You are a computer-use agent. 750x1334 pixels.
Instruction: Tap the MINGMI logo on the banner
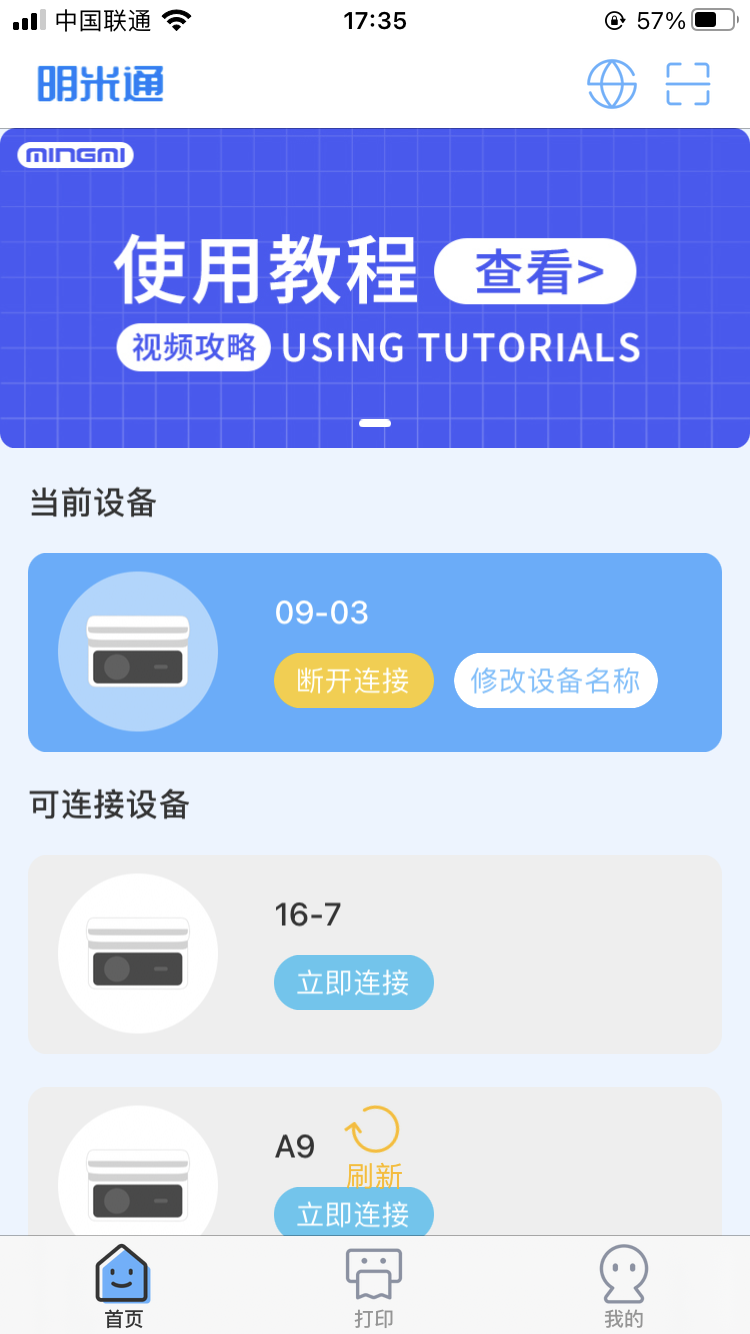(x=75, y=155)
